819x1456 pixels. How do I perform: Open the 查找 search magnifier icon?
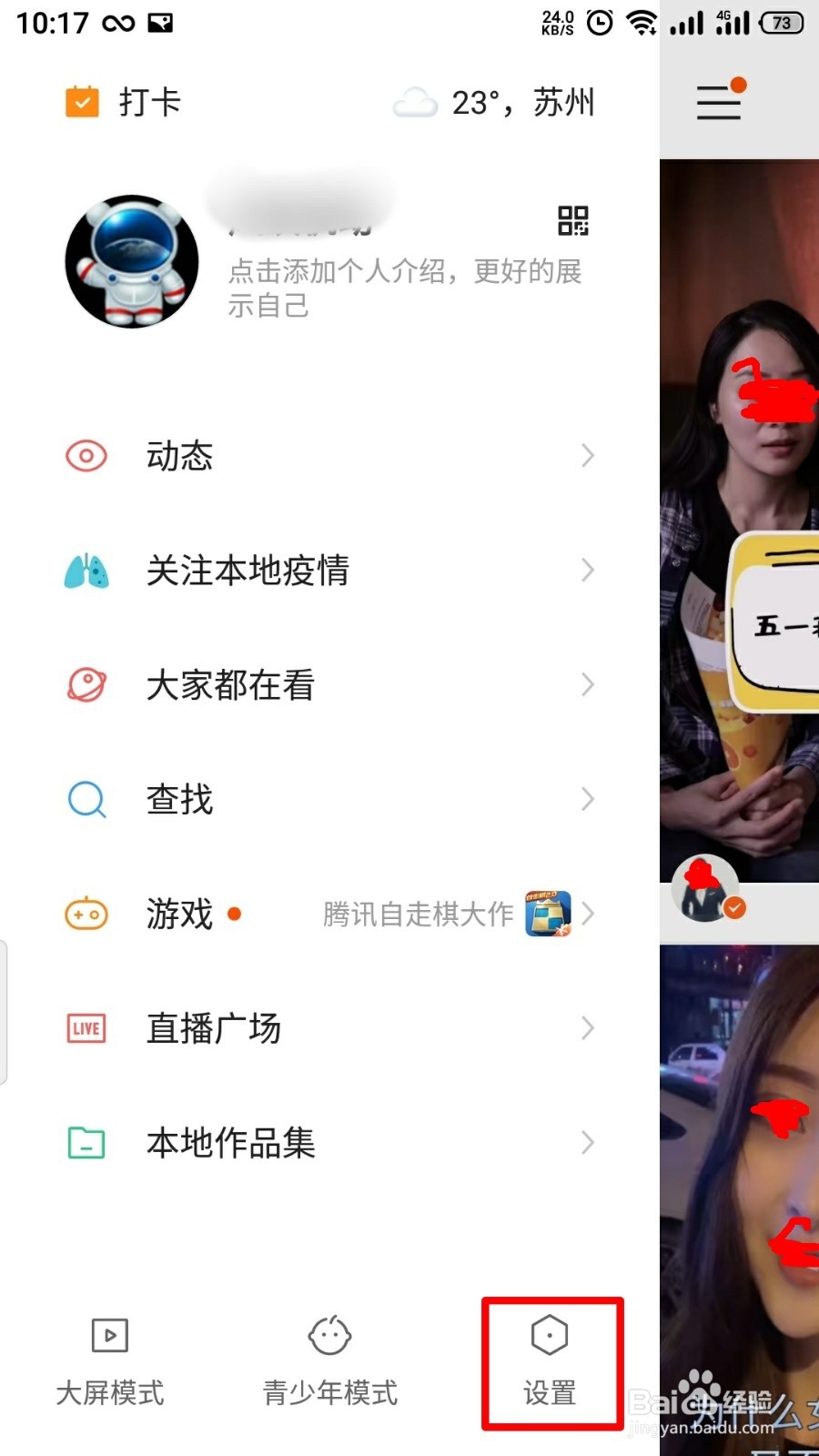point(85,800)
